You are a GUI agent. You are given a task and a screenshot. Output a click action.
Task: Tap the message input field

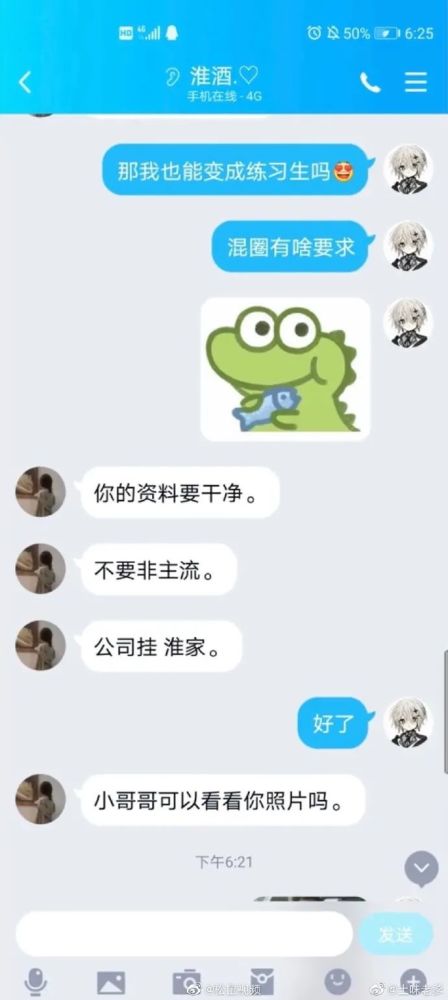184,934
